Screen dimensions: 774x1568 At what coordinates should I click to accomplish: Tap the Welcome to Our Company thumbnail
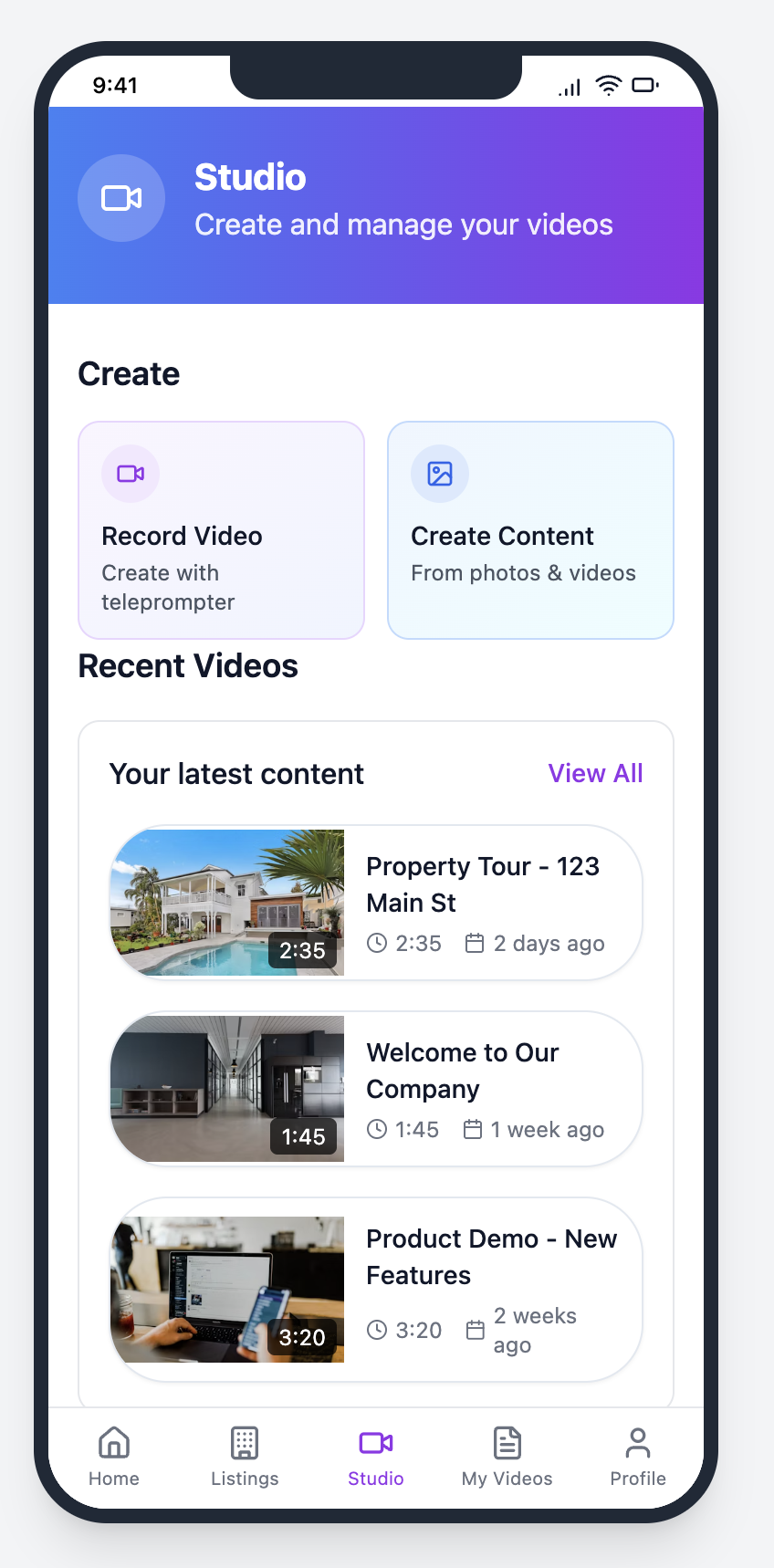tap(228, 1088)
